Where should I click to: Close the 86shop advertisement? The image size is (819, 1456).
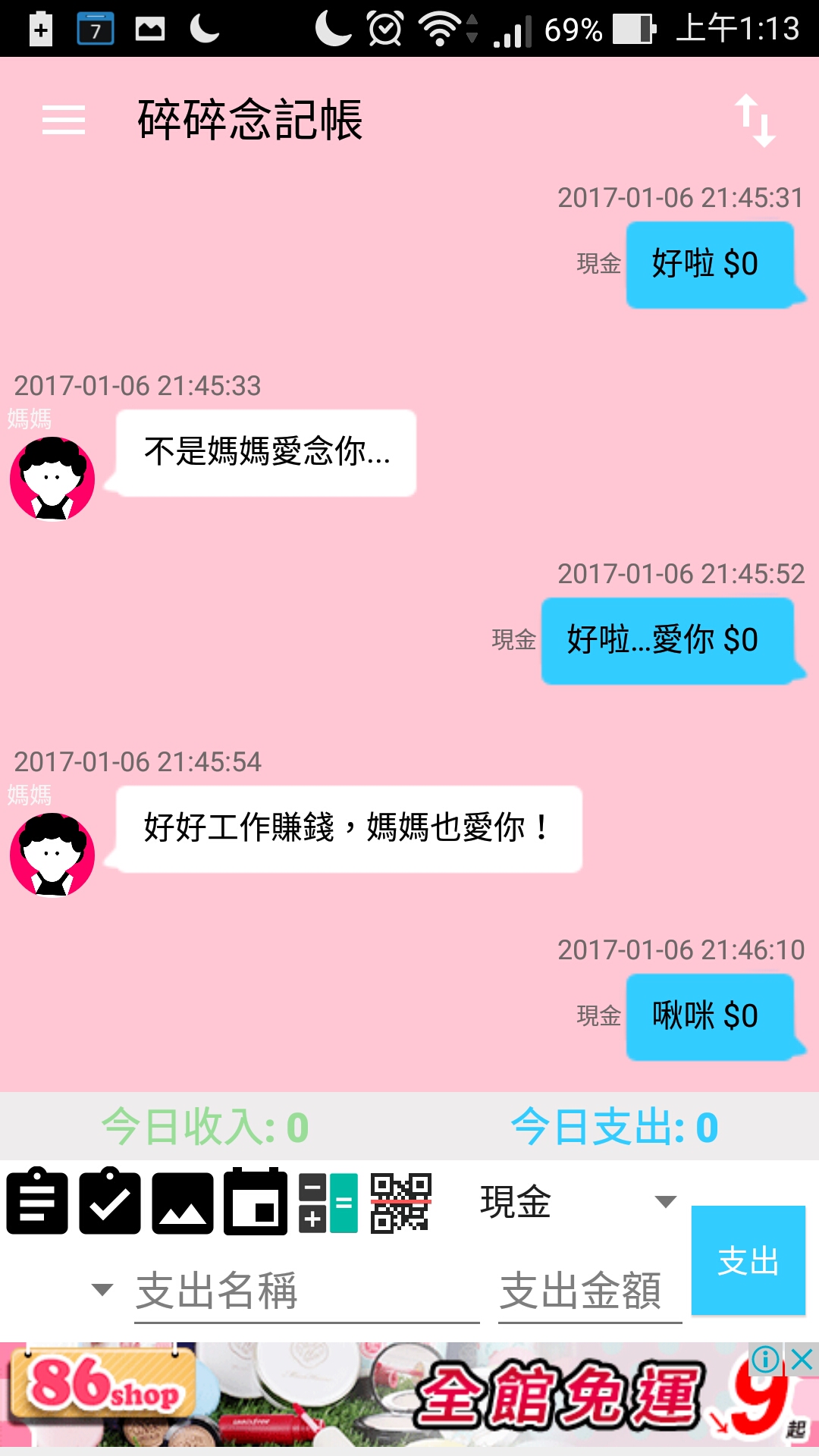tap(802, 1360)
